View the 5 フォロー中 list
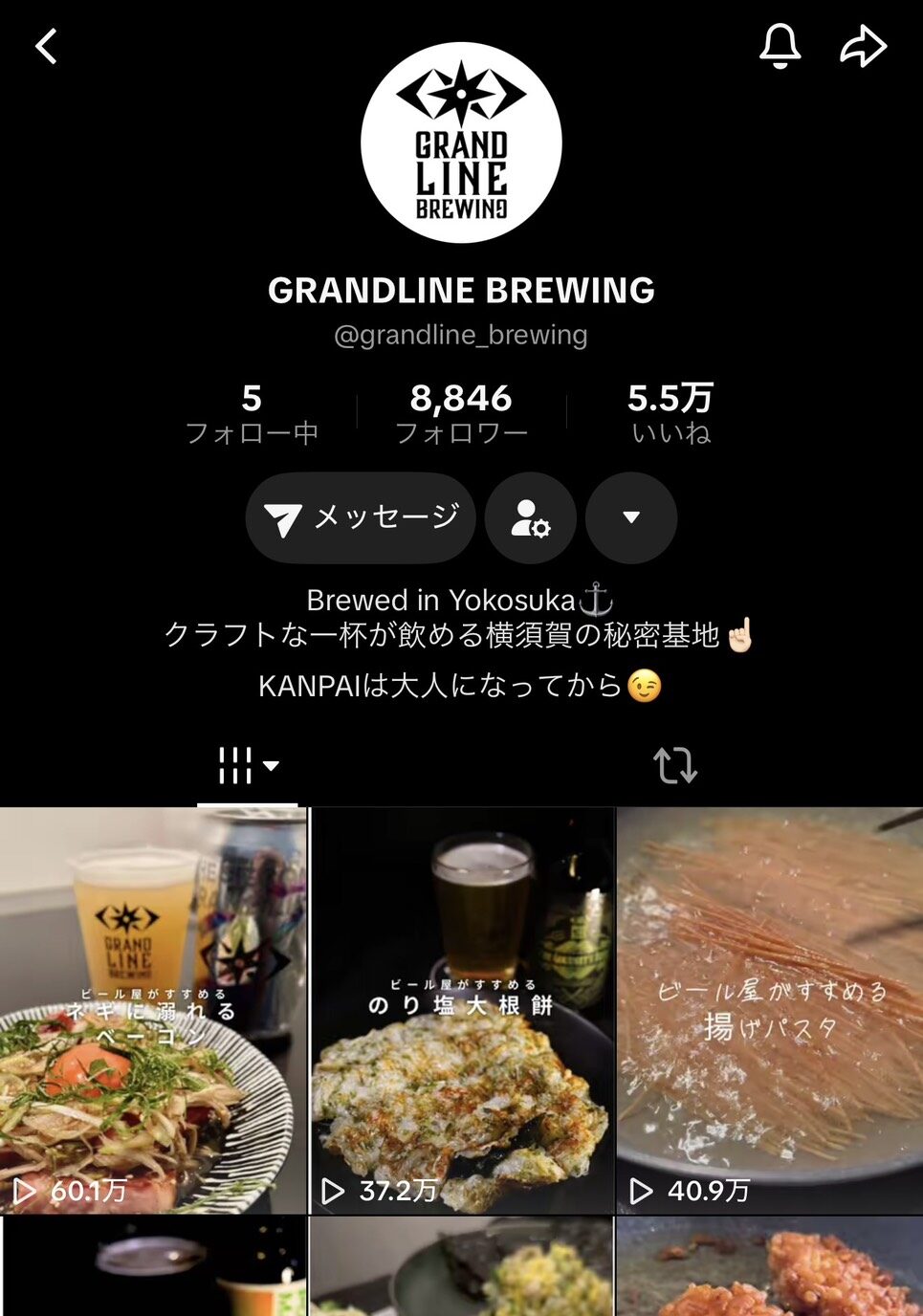 point(252,414)
